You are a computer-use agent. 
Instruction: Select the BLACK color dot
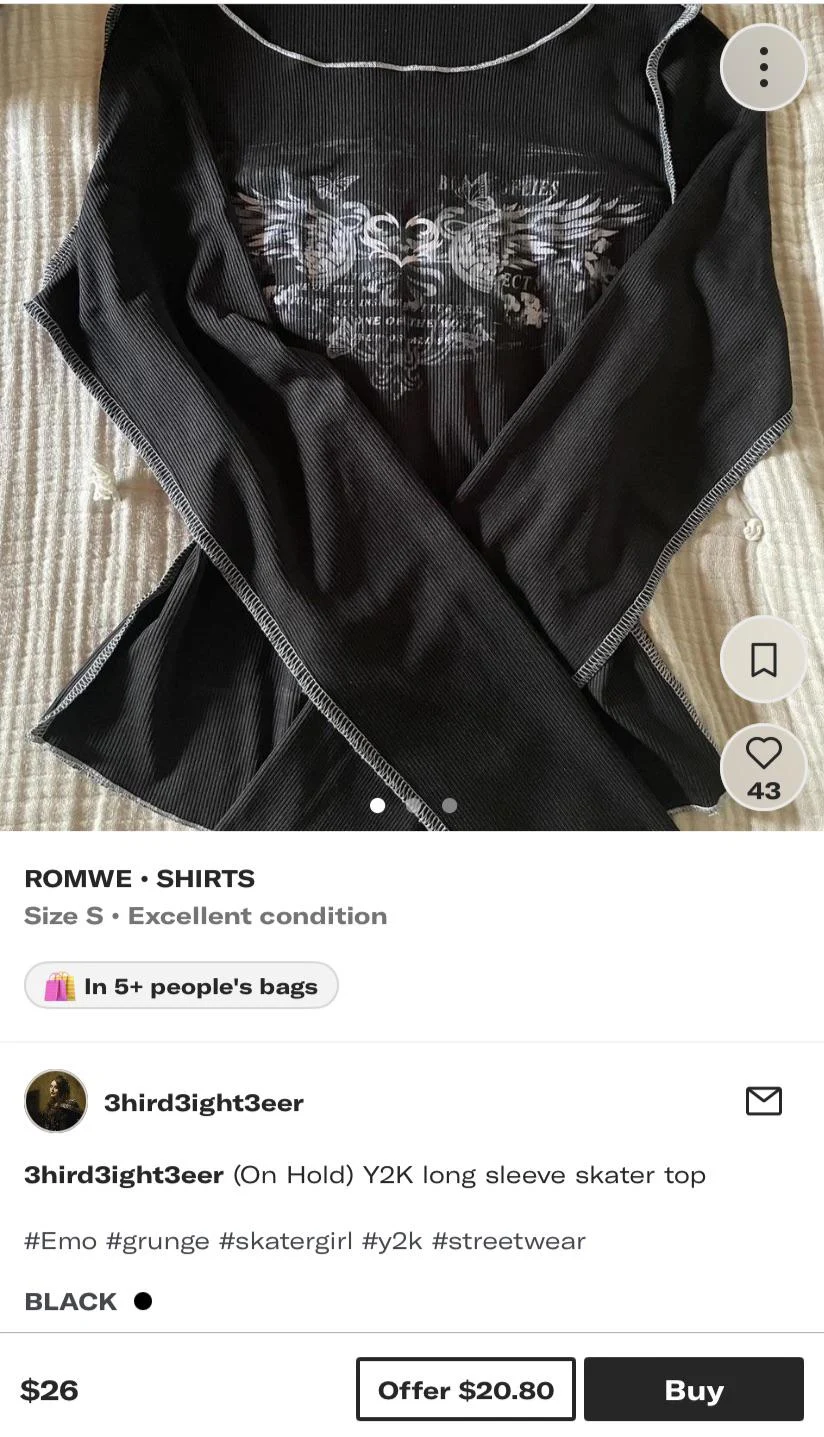(x=143, y=1300)
